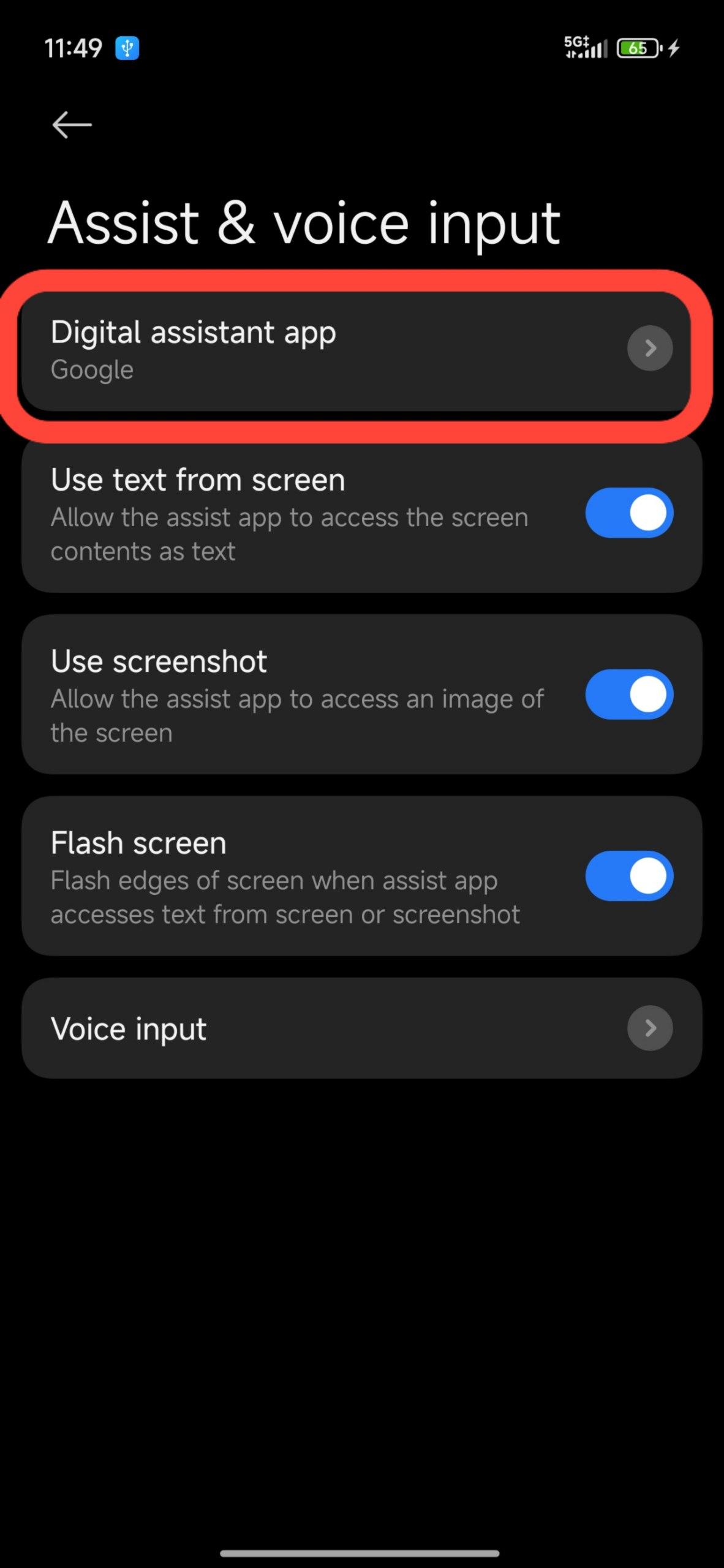Viewport: 724px width, 1568px height.
Task: Turn off Use text from screen
Action: point(628,513)
